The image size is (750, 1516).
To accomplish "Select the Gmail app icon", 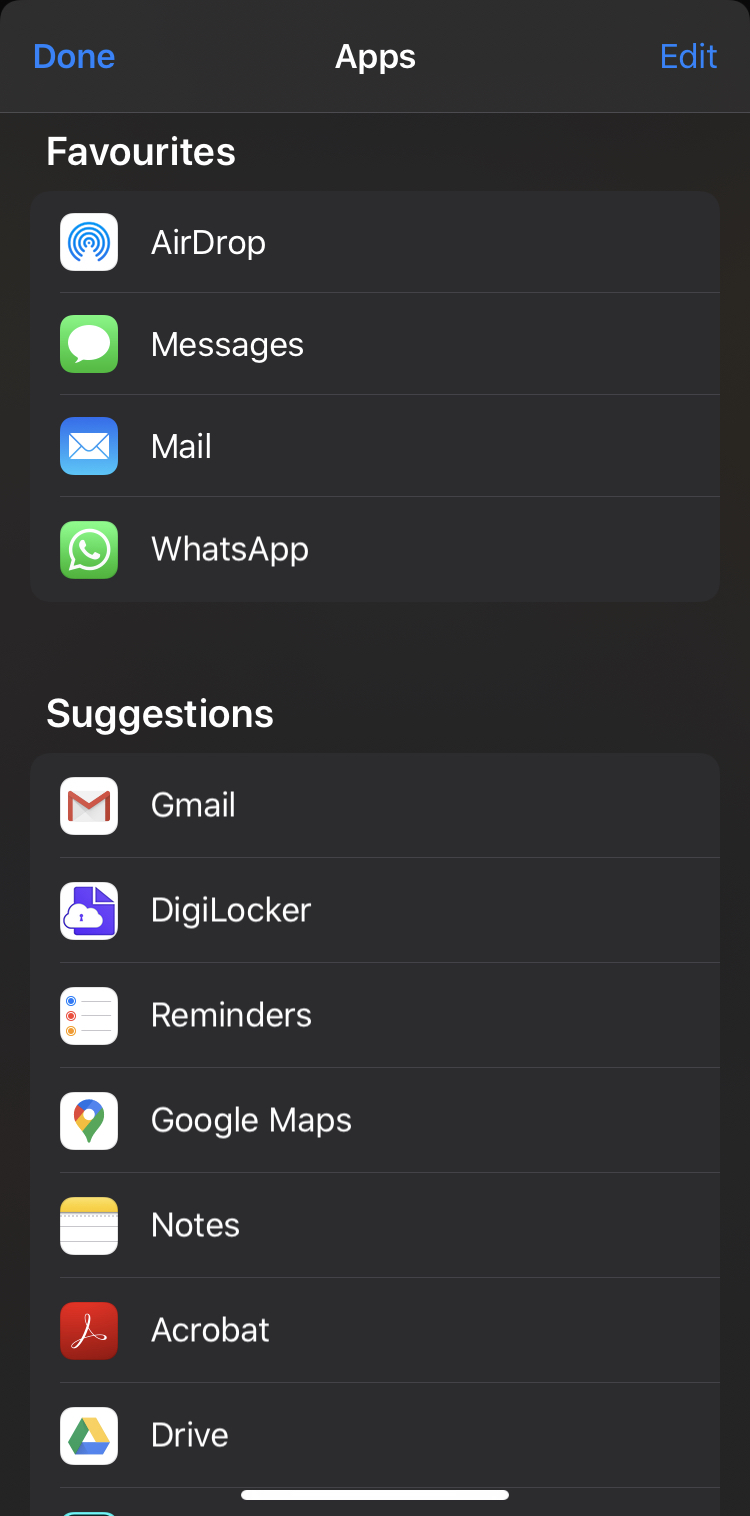I will (x=88, y=805).
